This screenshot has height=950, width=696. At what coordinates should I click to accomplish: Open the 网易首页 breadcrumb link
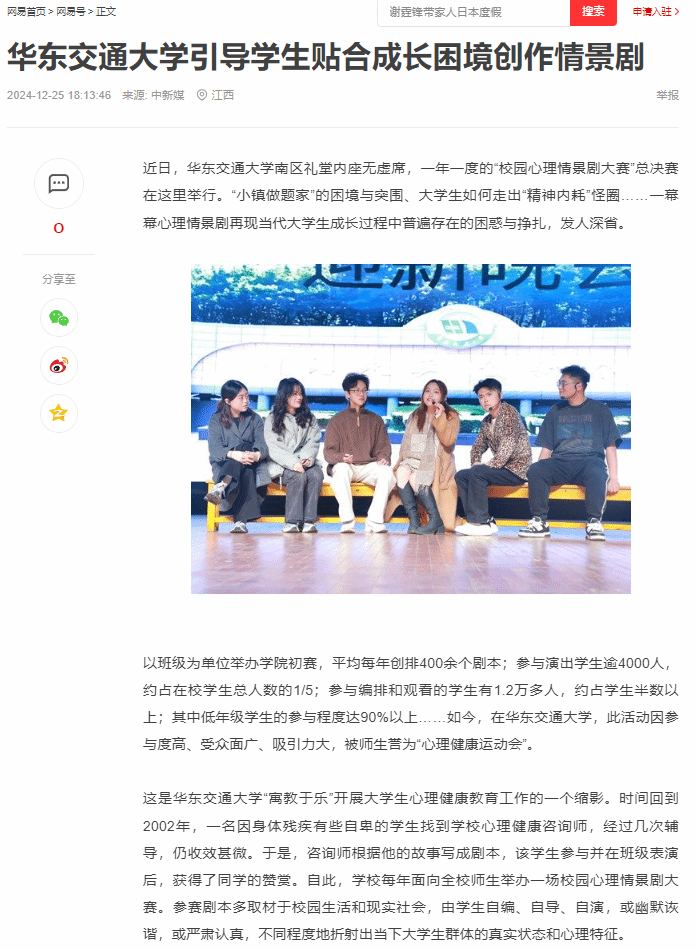27,12
